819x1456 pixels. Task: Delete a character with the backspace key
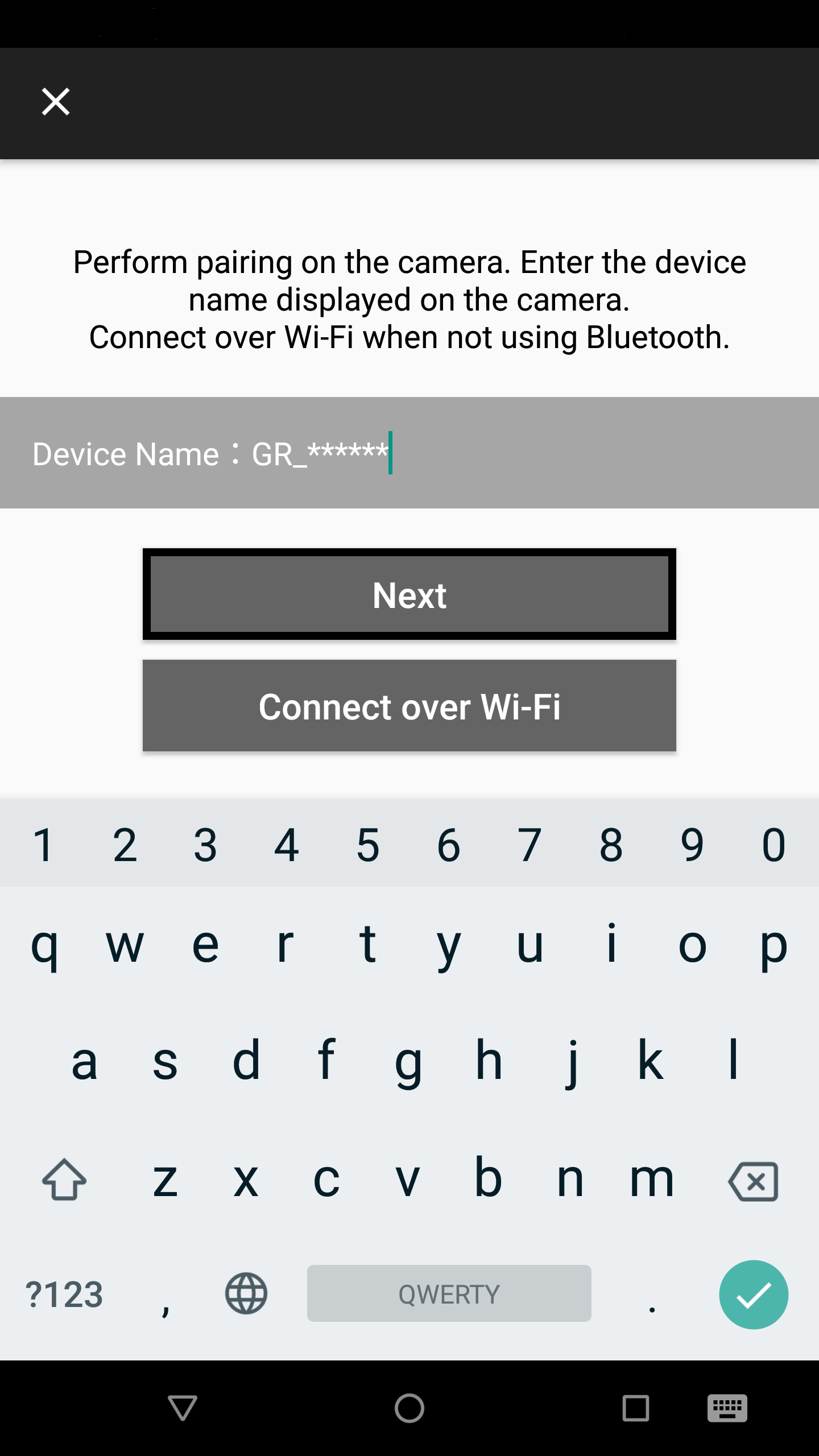pyautogui.click(x=753, y=1181)
